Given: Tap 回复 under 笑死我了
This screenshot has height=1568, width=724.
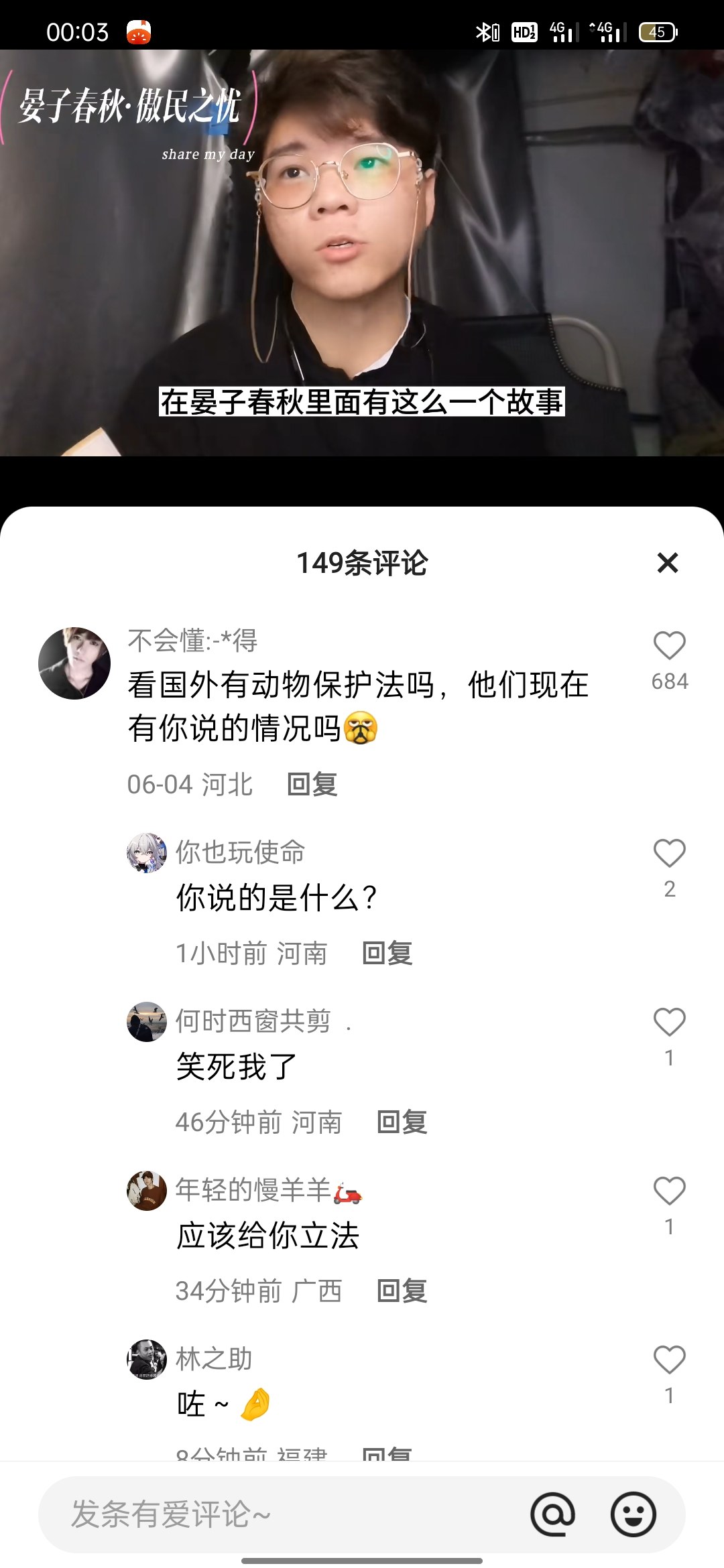Looking at the screenshot, I should click(402, 1122).
